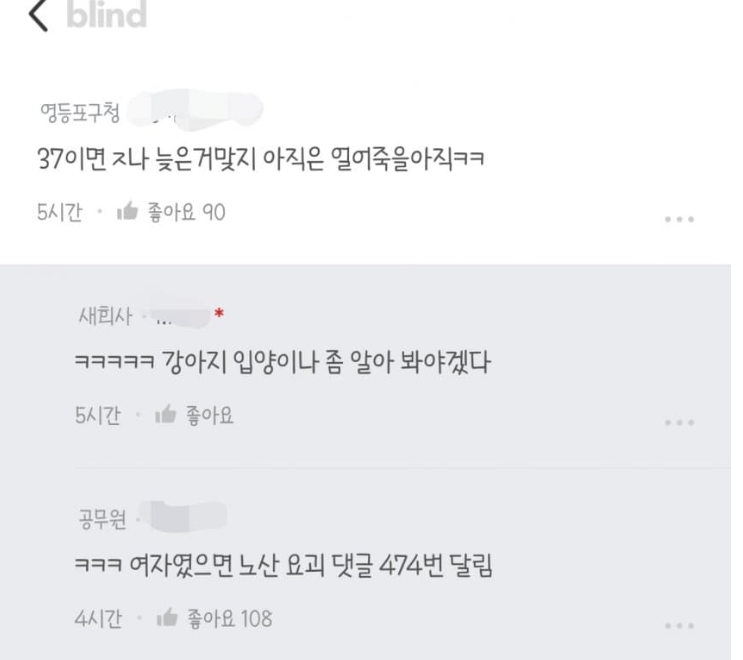Open more options on 영등포구청 comment
Image resolution: width=743 pixels, height=660 pixels.
coord(679,219)
